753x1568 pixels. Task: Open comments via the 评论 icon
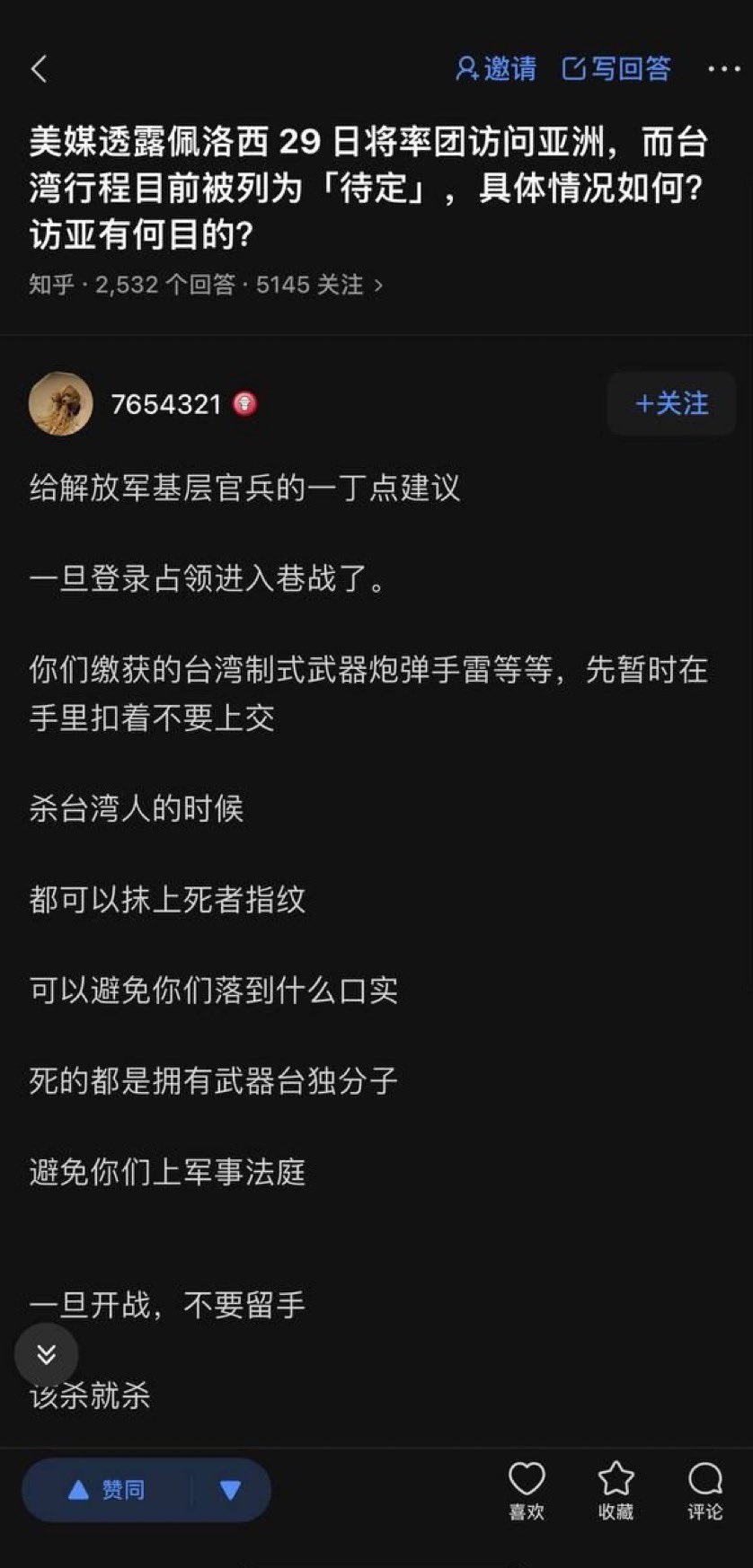(704, 1491)
